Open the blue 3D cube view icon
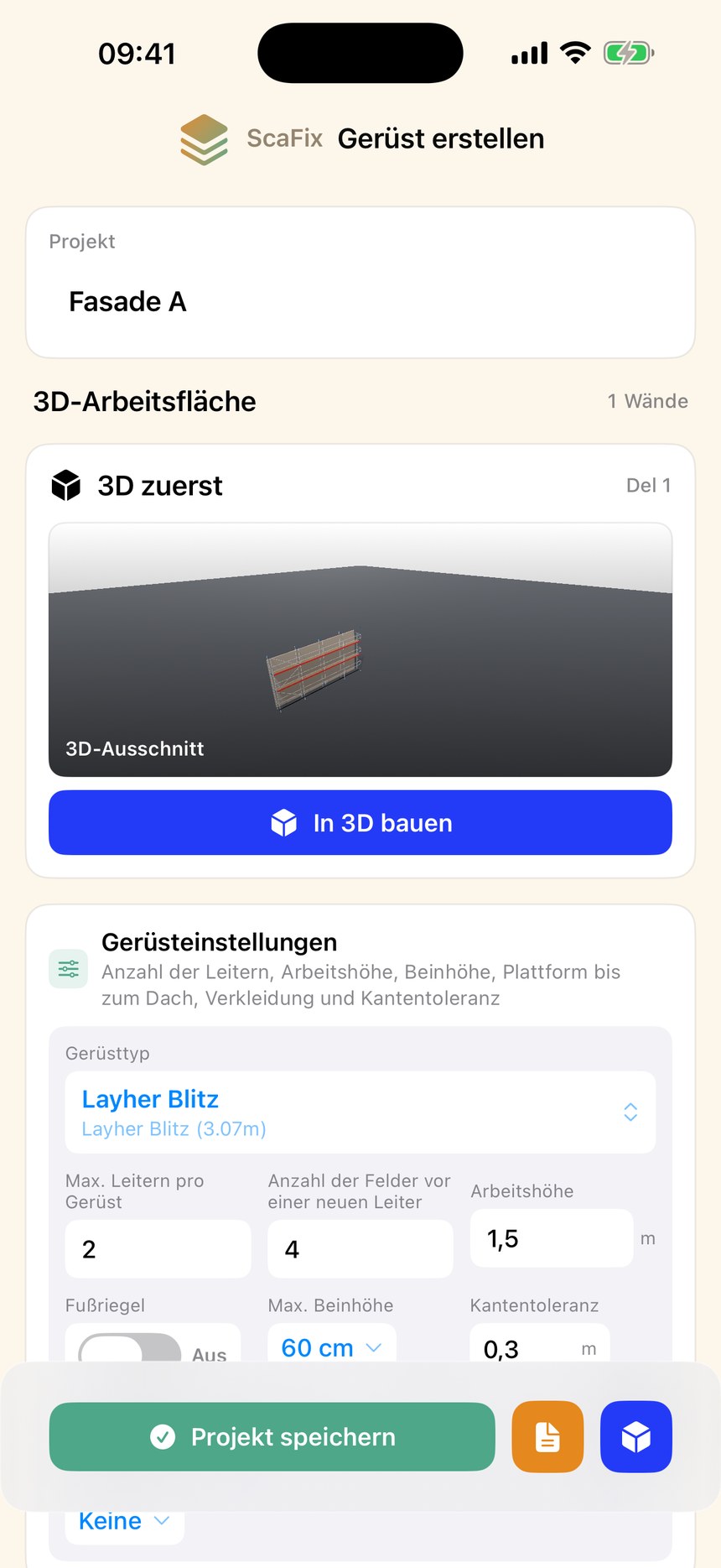 (635, 1437)
